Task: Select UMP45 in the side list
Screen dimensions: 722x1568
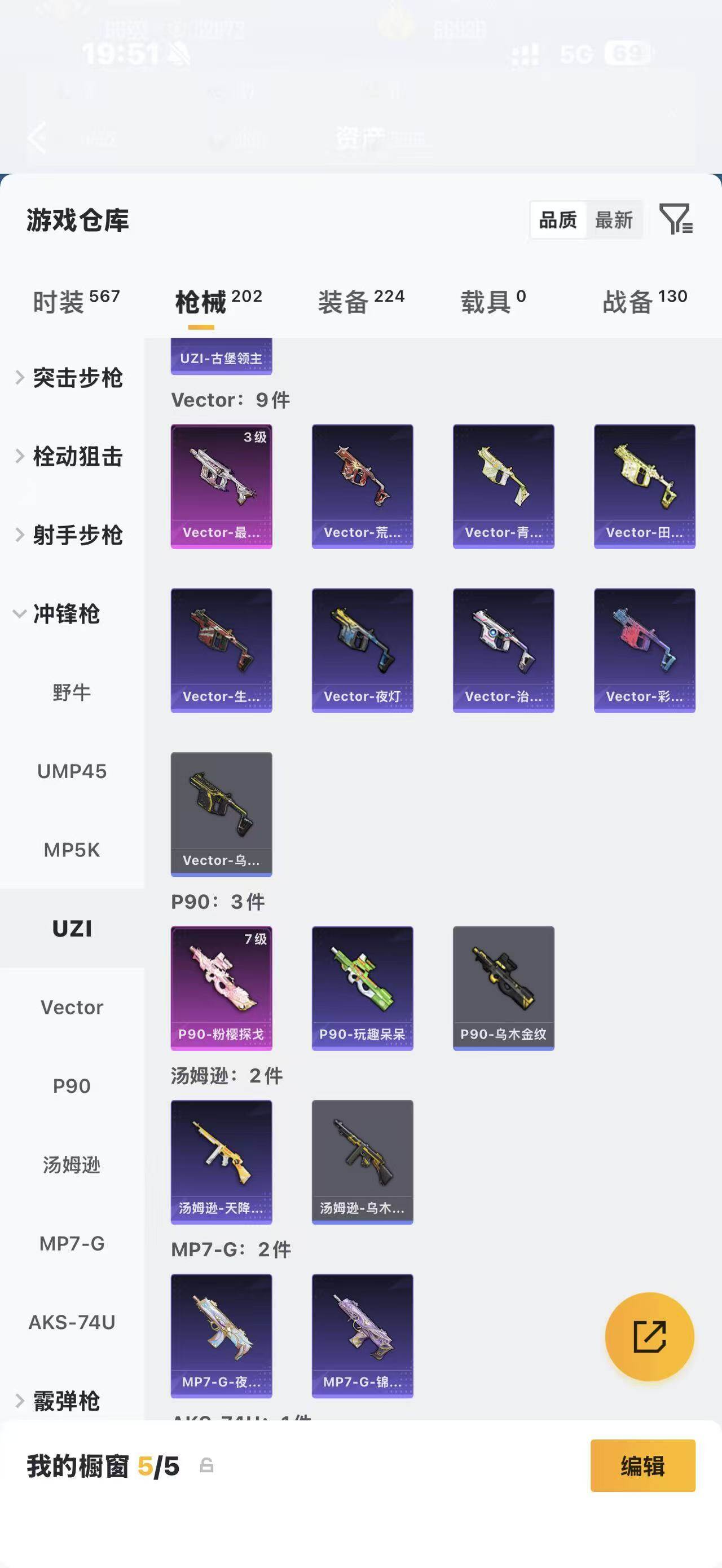Action: pyautogui.click(x=72, y=771)
